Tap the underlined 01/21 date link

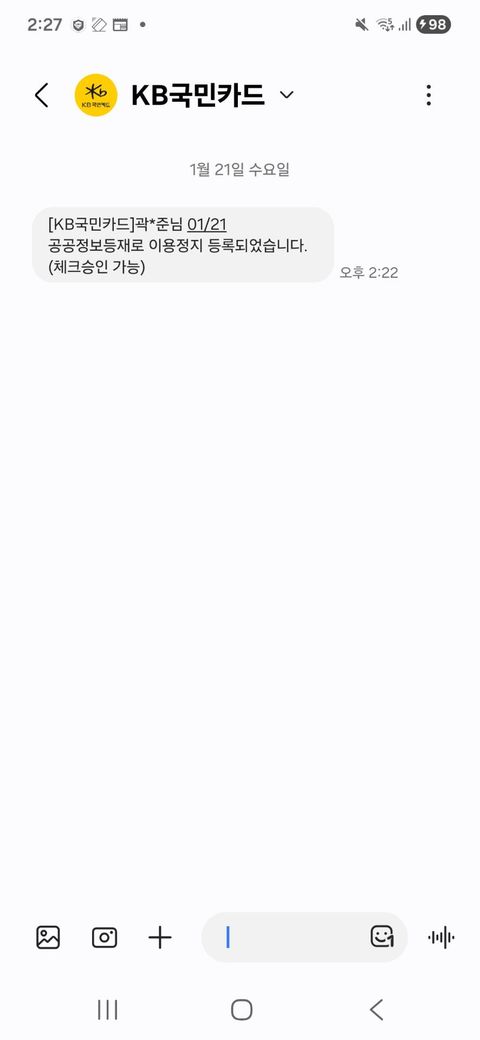(x=207, y=224)
